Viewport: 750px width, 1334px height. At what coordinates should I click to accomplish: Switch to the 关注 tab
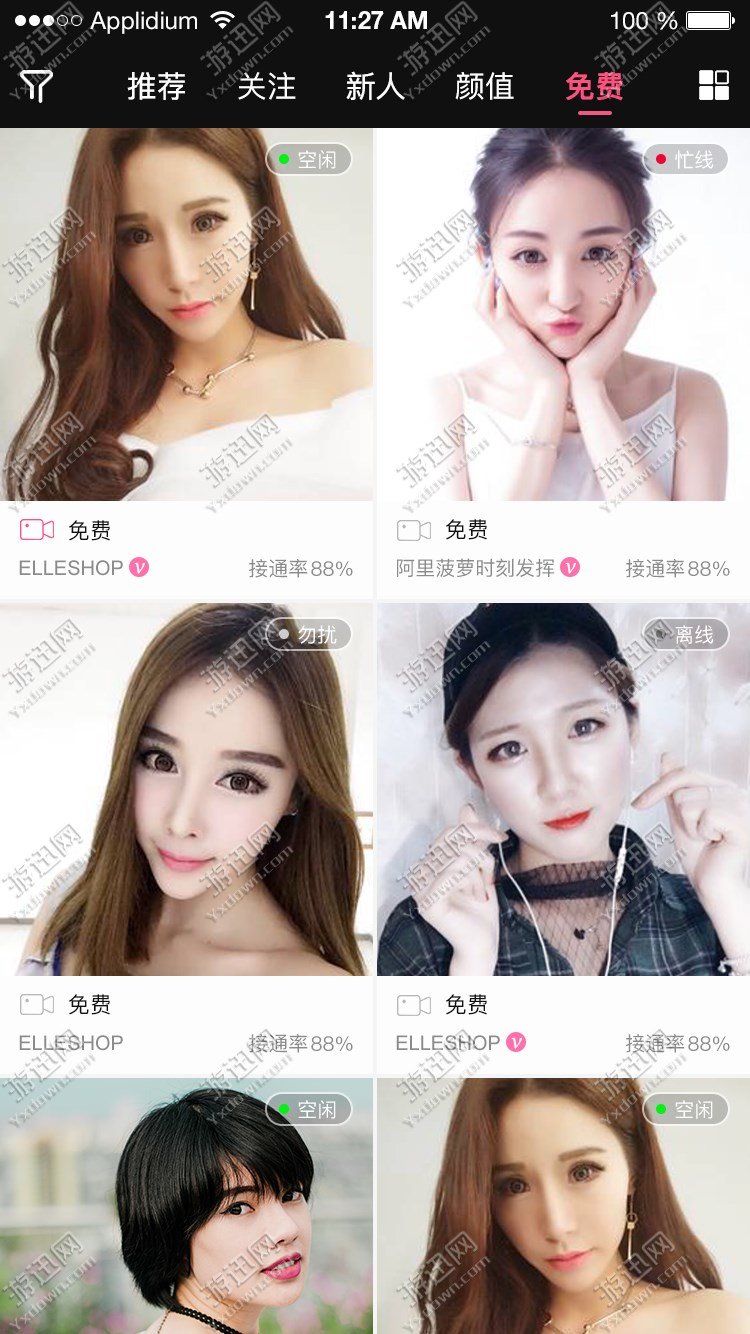tap(266, 86)
